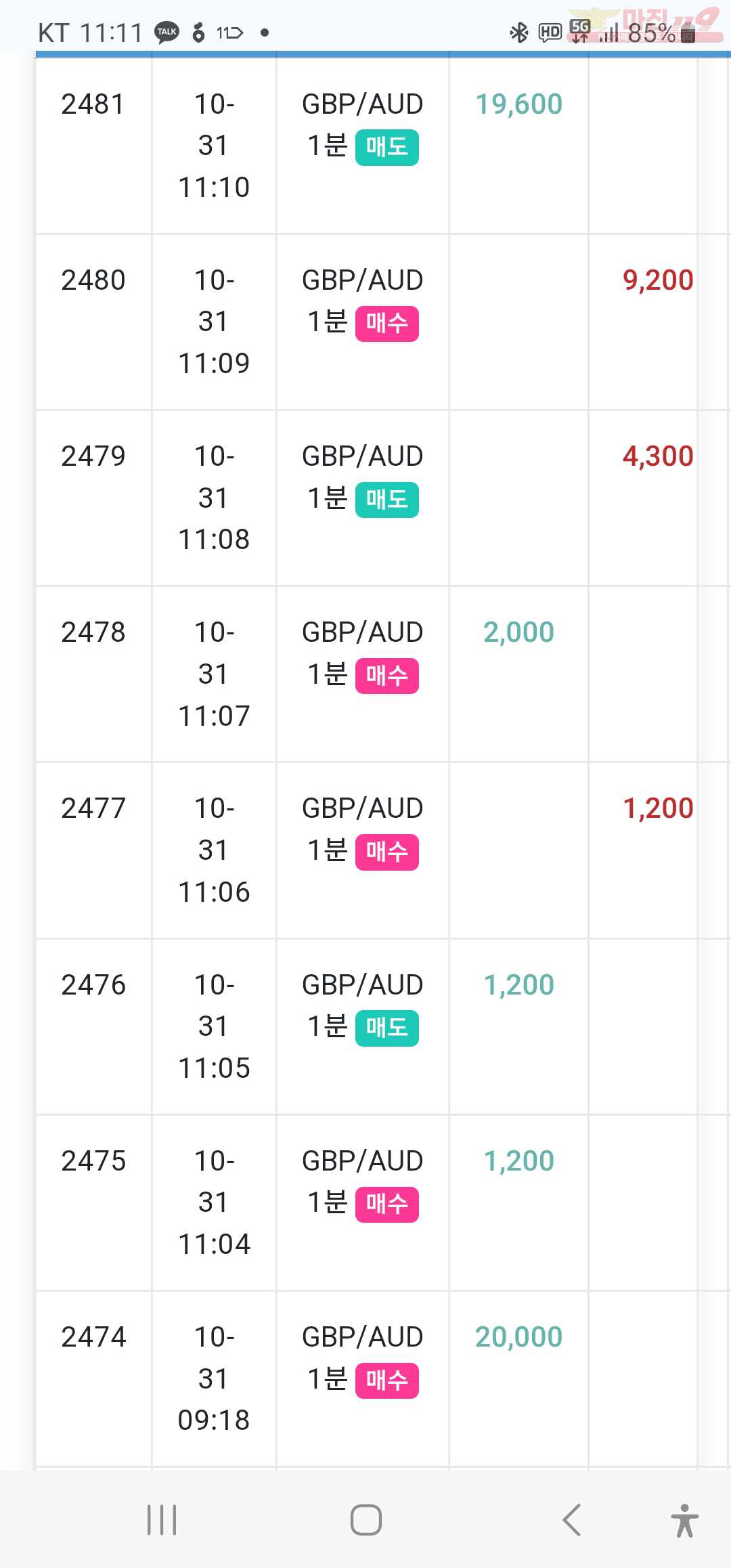Viewport: 731px width, 1568px height.
Task: Open the accessibility shortcut button
Action: [684, 1520]
